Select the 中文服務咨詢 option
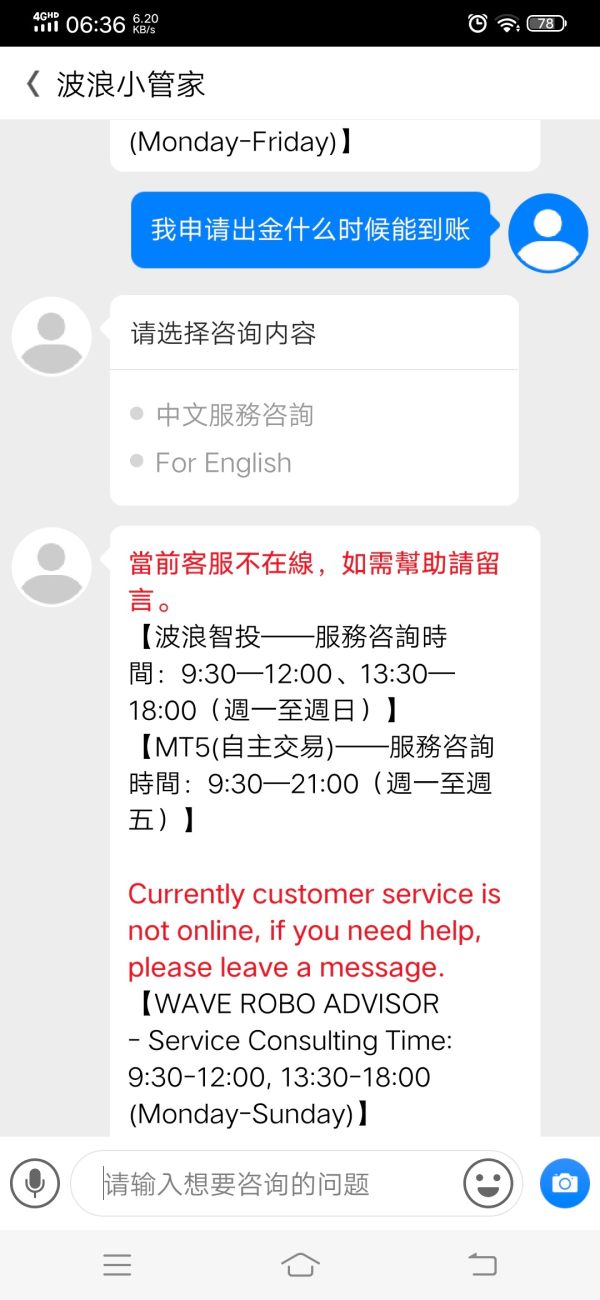 234,415
